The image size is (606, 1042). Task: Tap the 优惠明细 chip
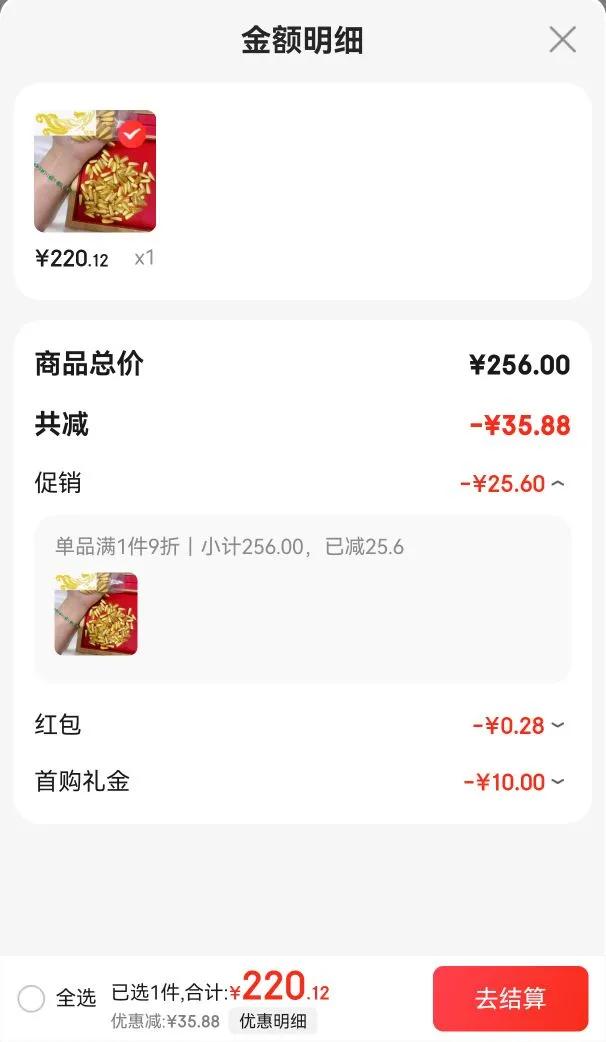(x=272, y=1021)
